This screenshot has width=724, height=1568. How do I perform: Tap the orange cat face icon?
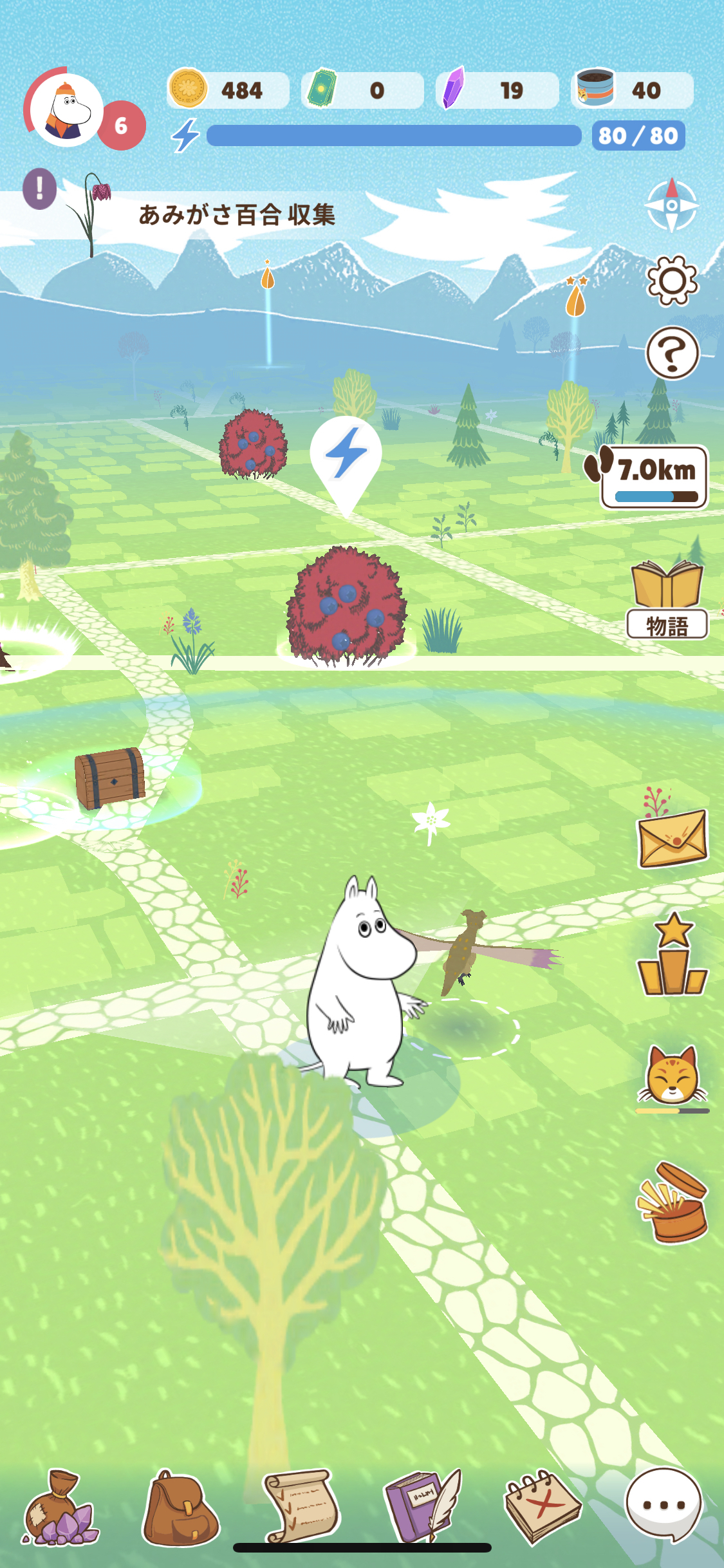(x=672, y=1077)
